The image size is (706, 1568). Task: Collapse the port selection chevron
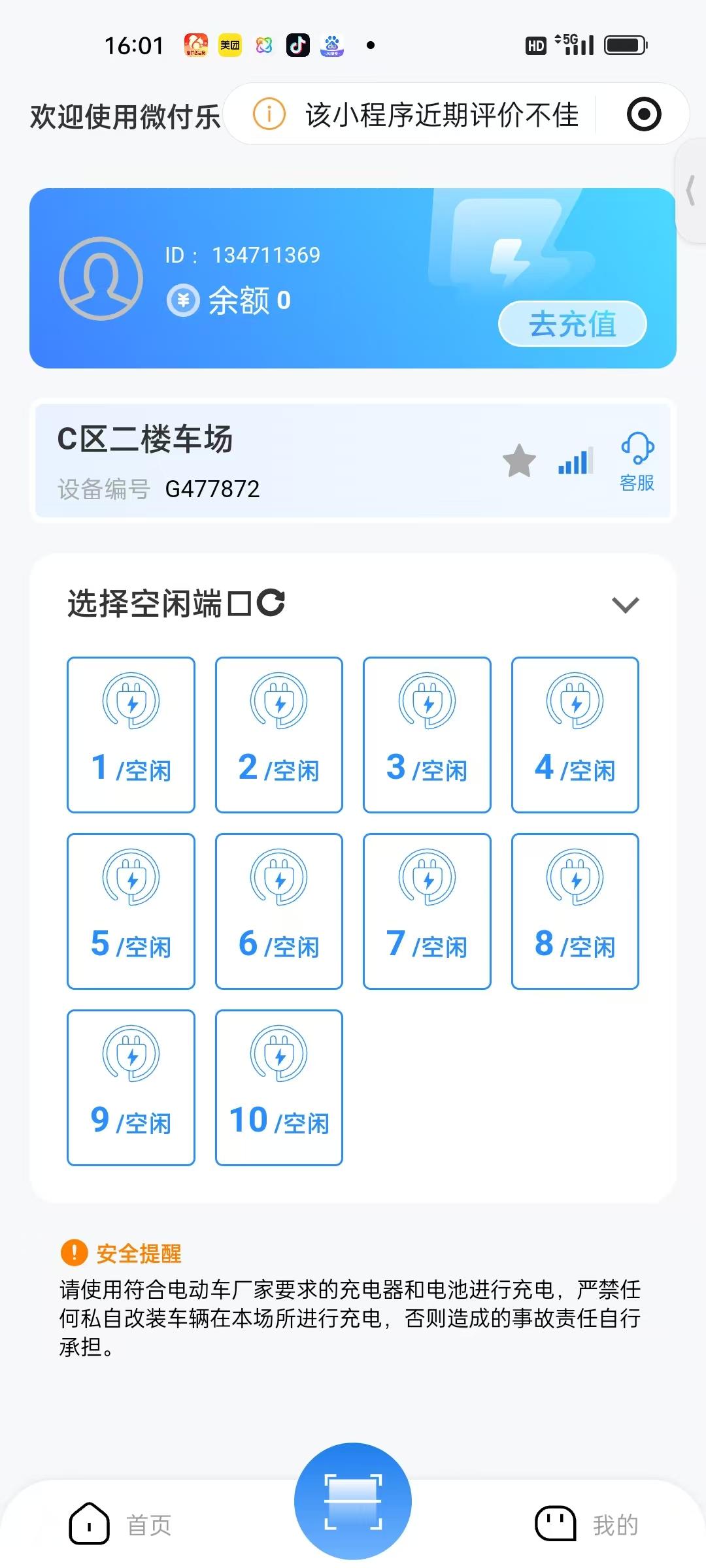625,605
